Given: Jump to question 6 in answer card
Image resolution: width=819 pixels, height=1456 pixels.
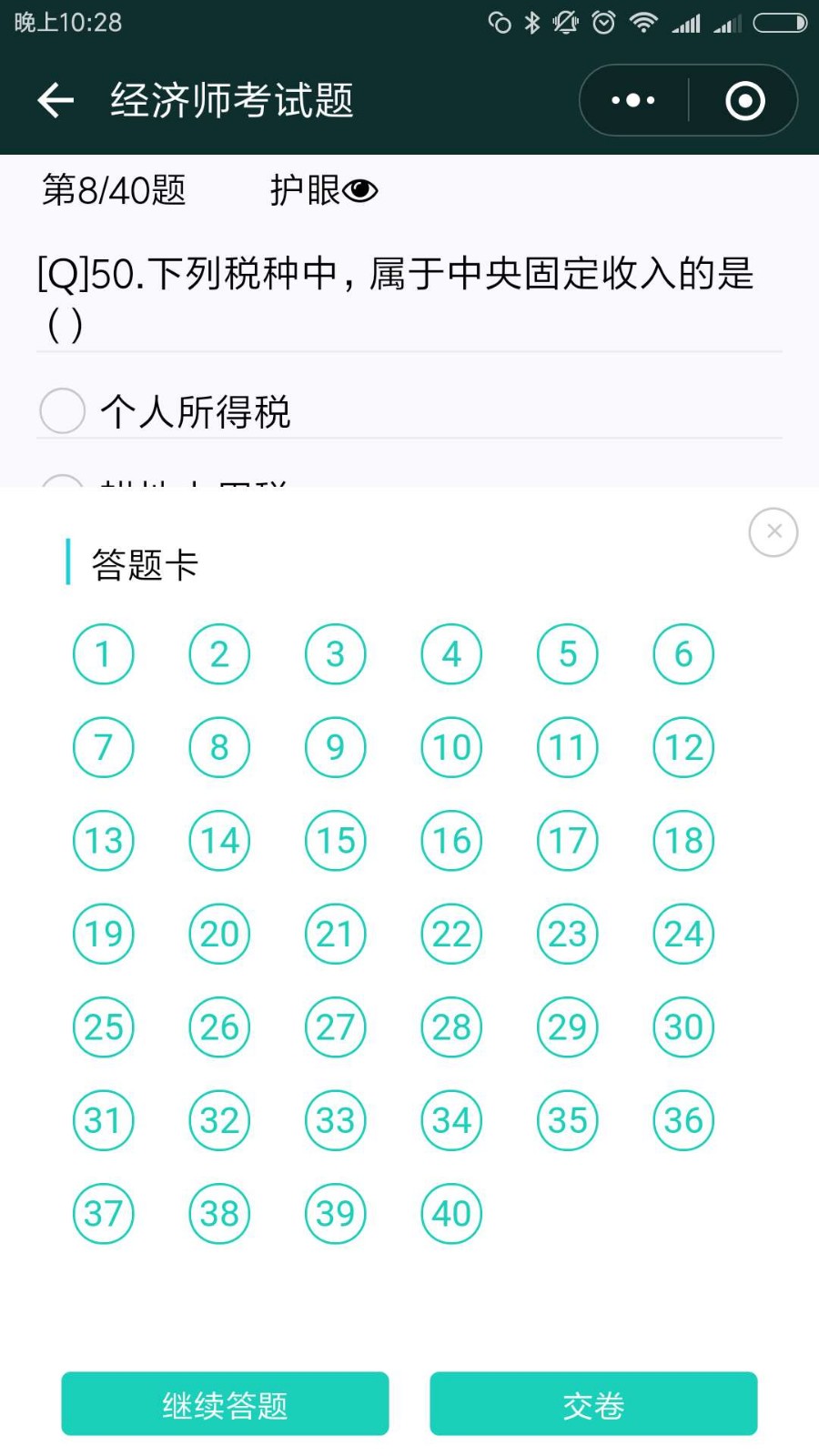Looking at the screenshot, I should [x=683, y=654].
